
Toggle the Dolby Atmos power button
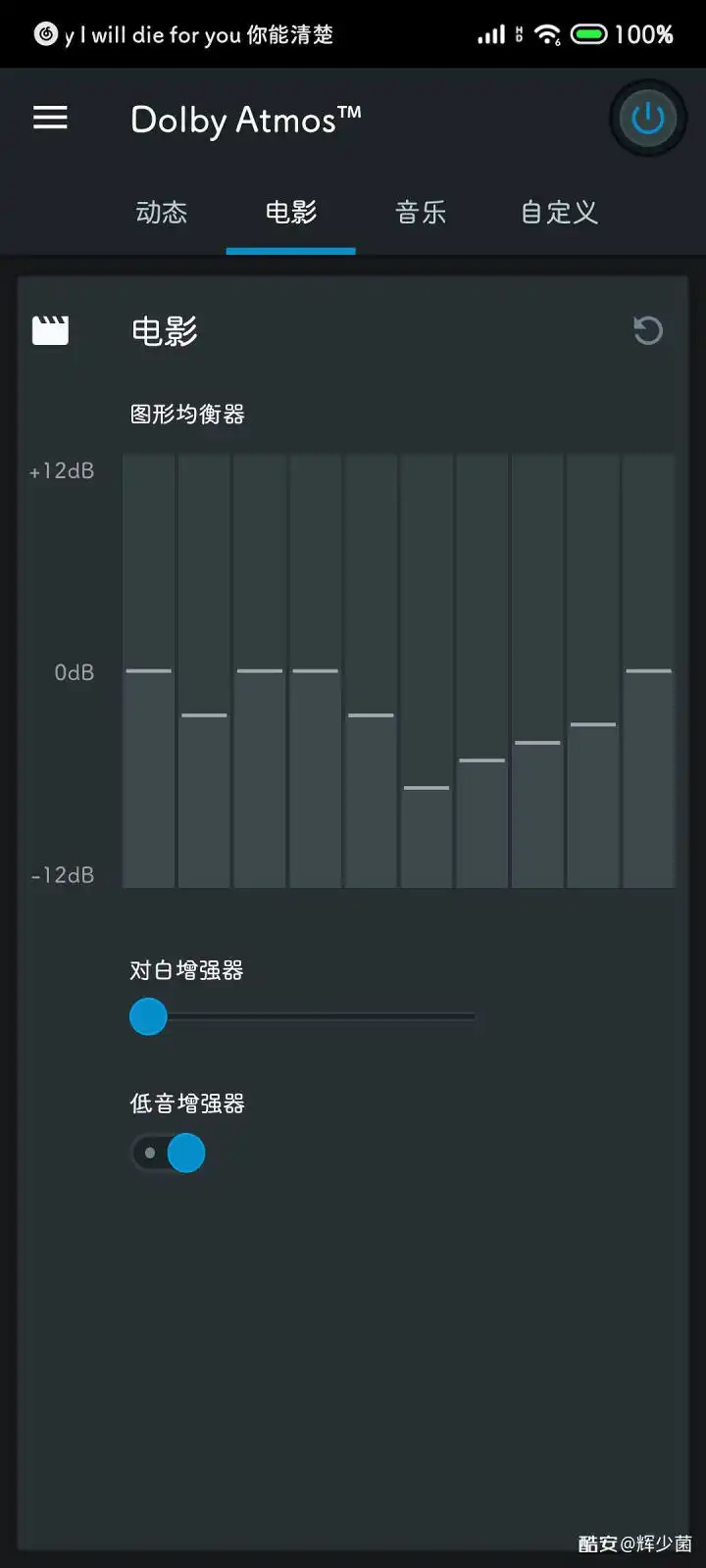[x=647, y=120]
